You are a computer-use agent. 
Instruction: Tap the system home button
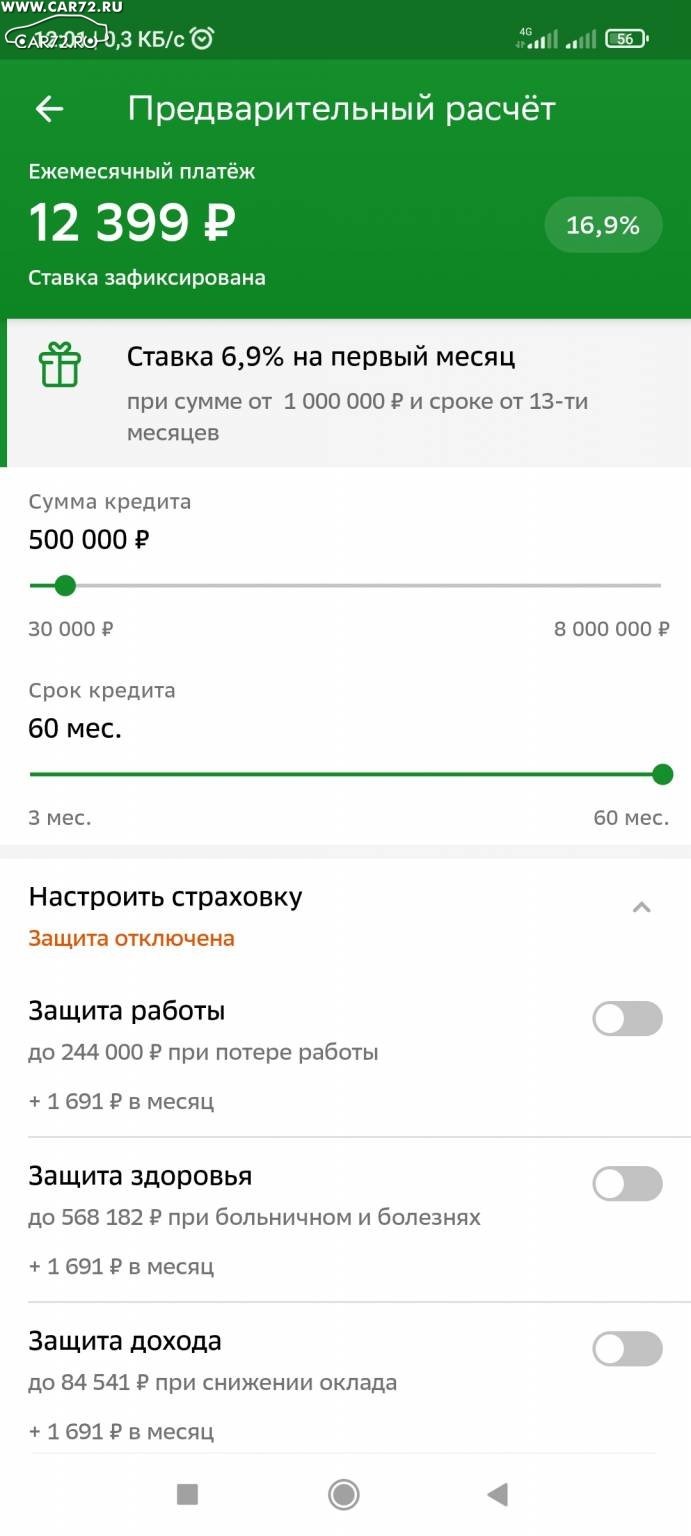pos(344,1494)
